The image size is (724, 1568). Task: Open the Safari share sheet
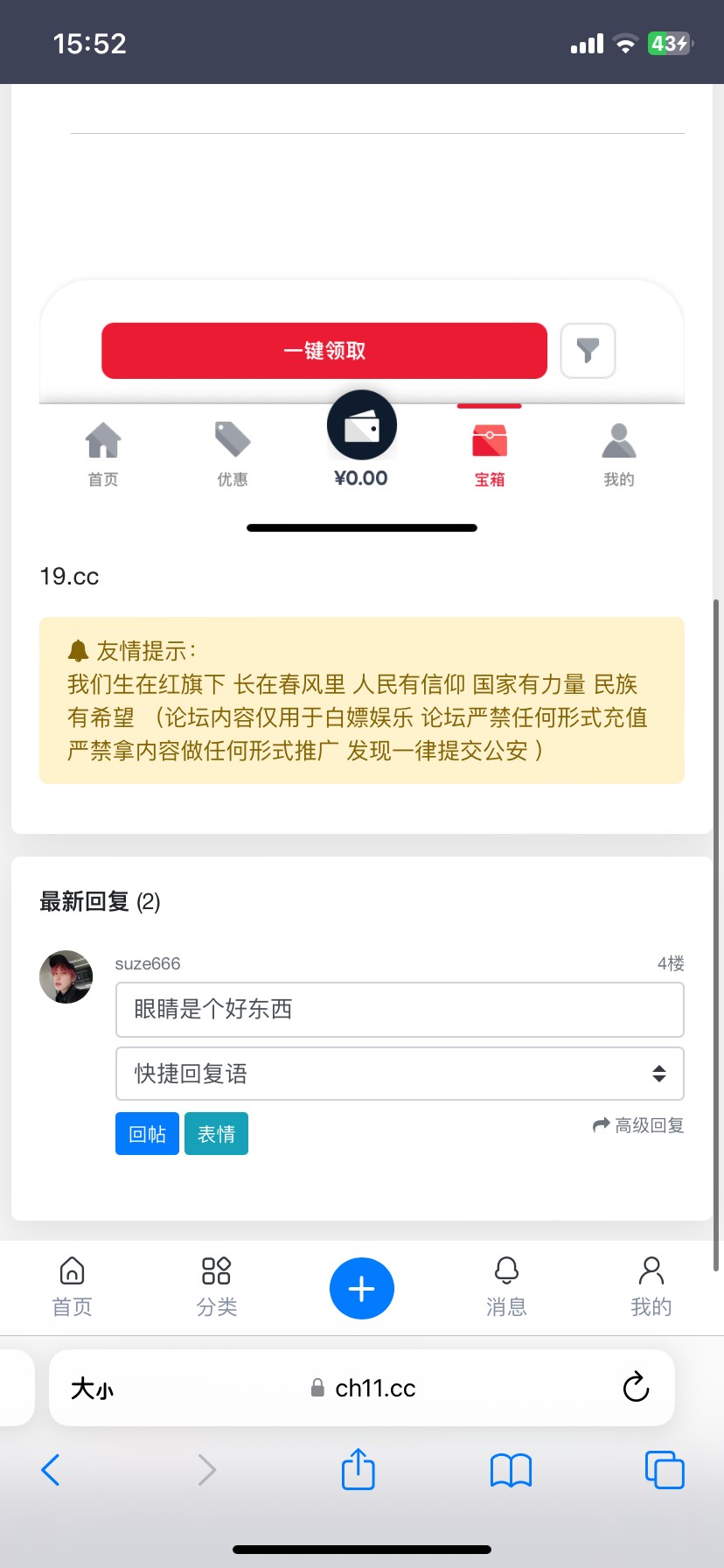pos(358,1469)
